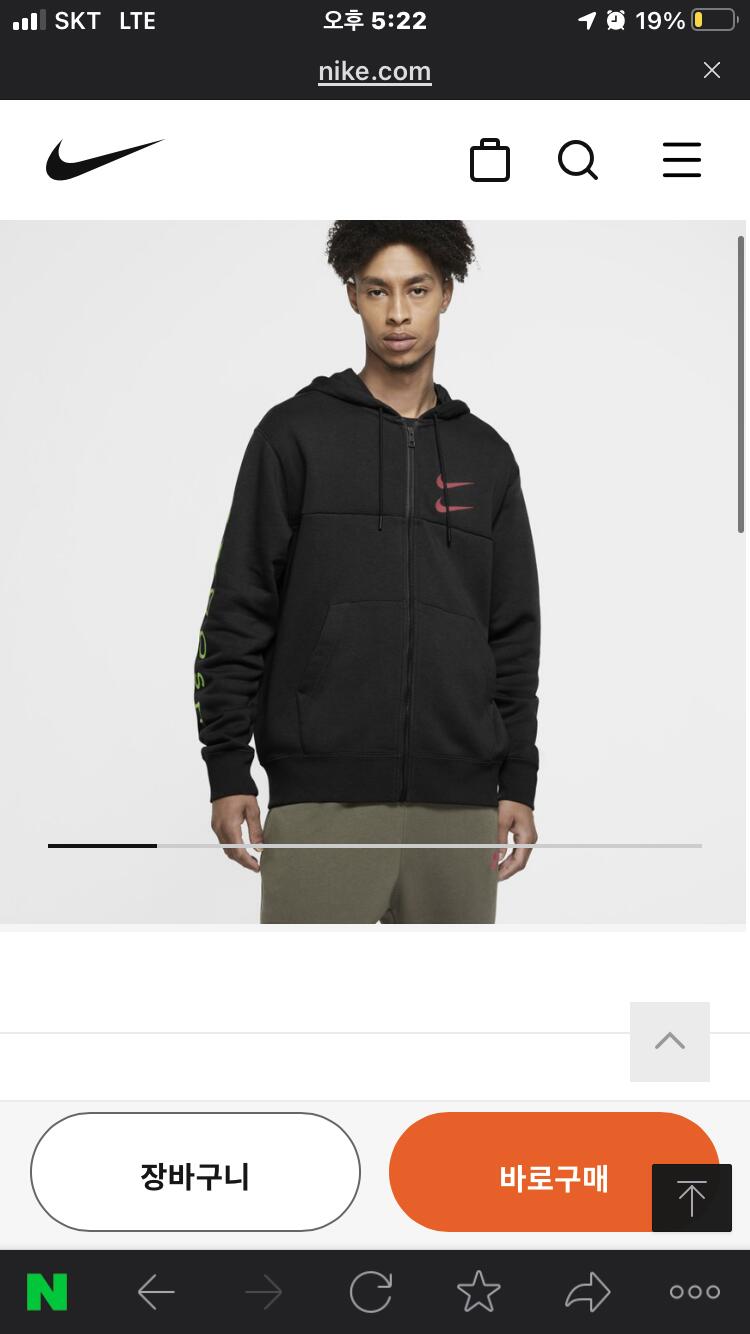This screenshot has width=750, height=1334.
Task: Share the page with the share arrow
Action: (x=587, y=1292)
